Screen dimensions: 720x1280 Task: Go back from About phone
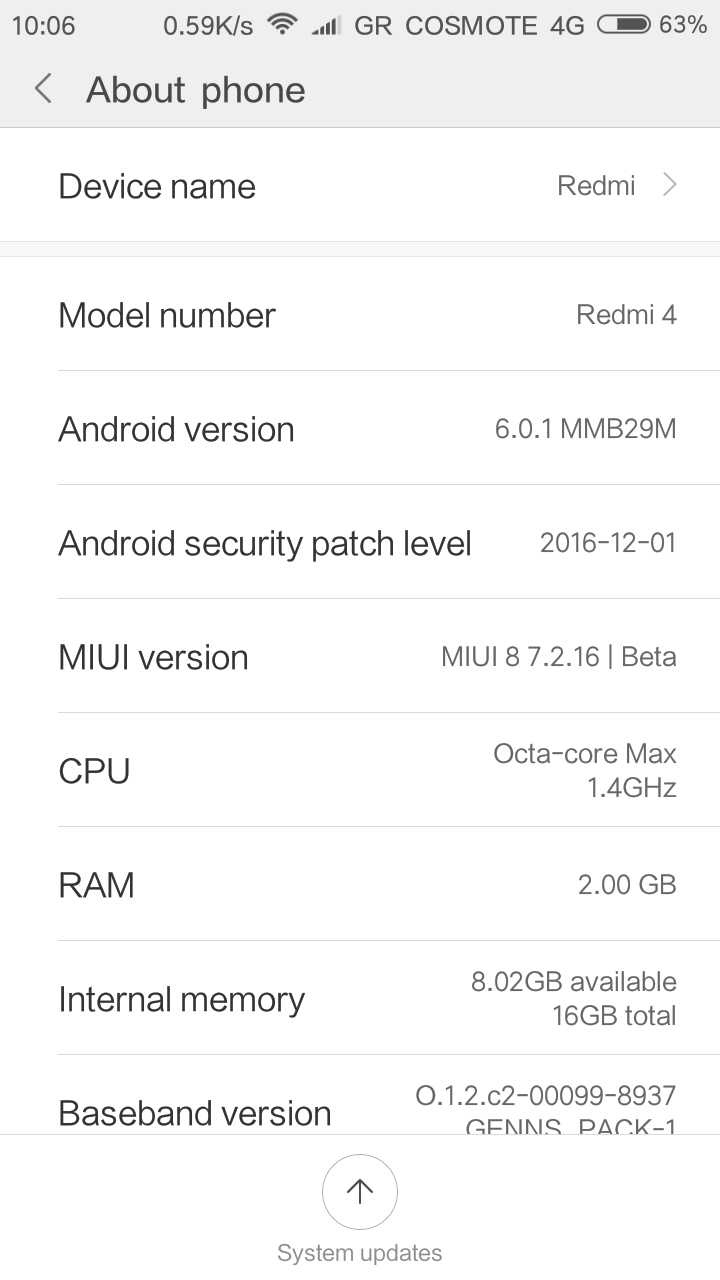pyautogui.click(x=43, y=90)
